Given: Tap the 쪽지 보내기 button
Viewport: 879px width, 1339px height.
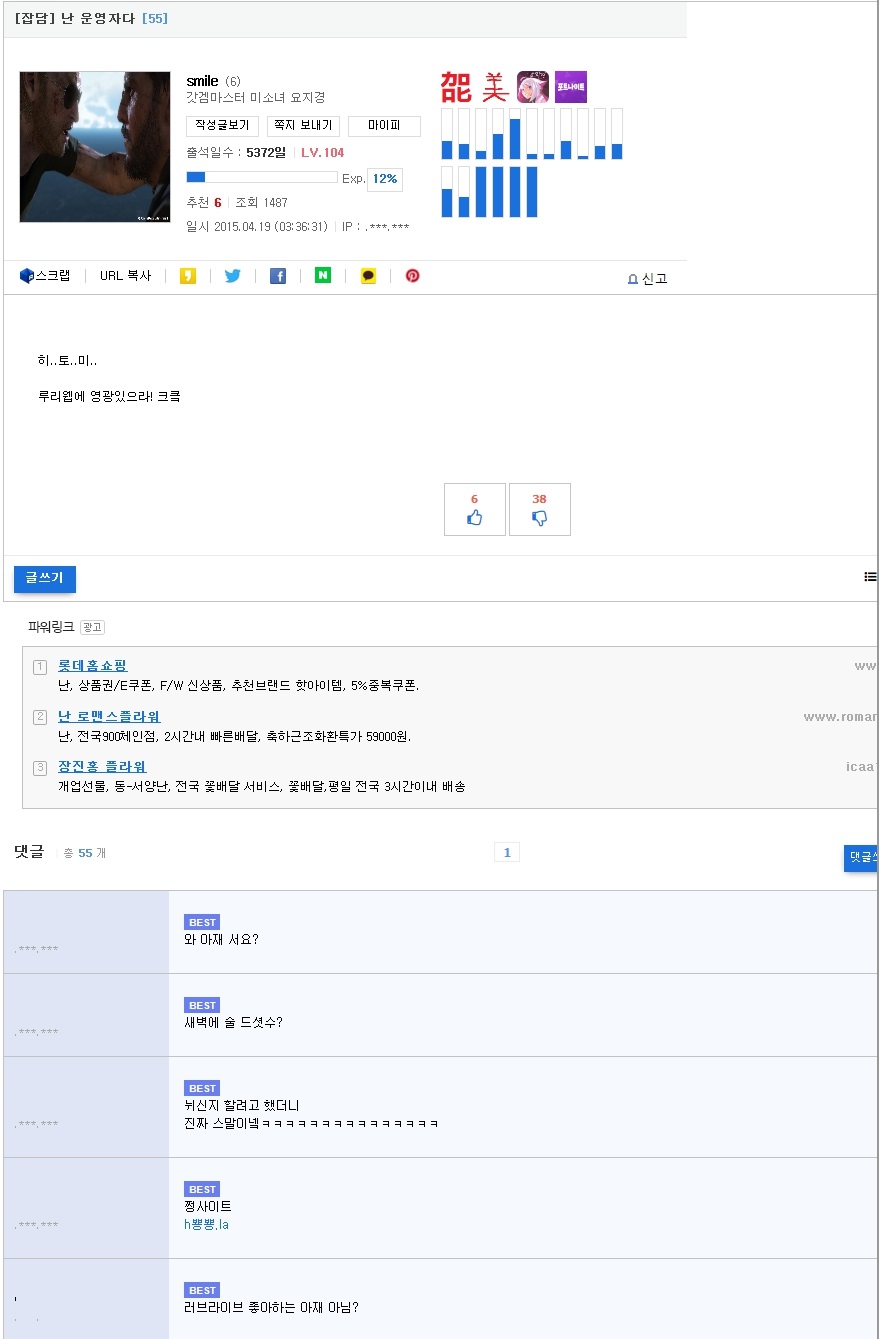Looking at the screenshot, I should [303, 126].
